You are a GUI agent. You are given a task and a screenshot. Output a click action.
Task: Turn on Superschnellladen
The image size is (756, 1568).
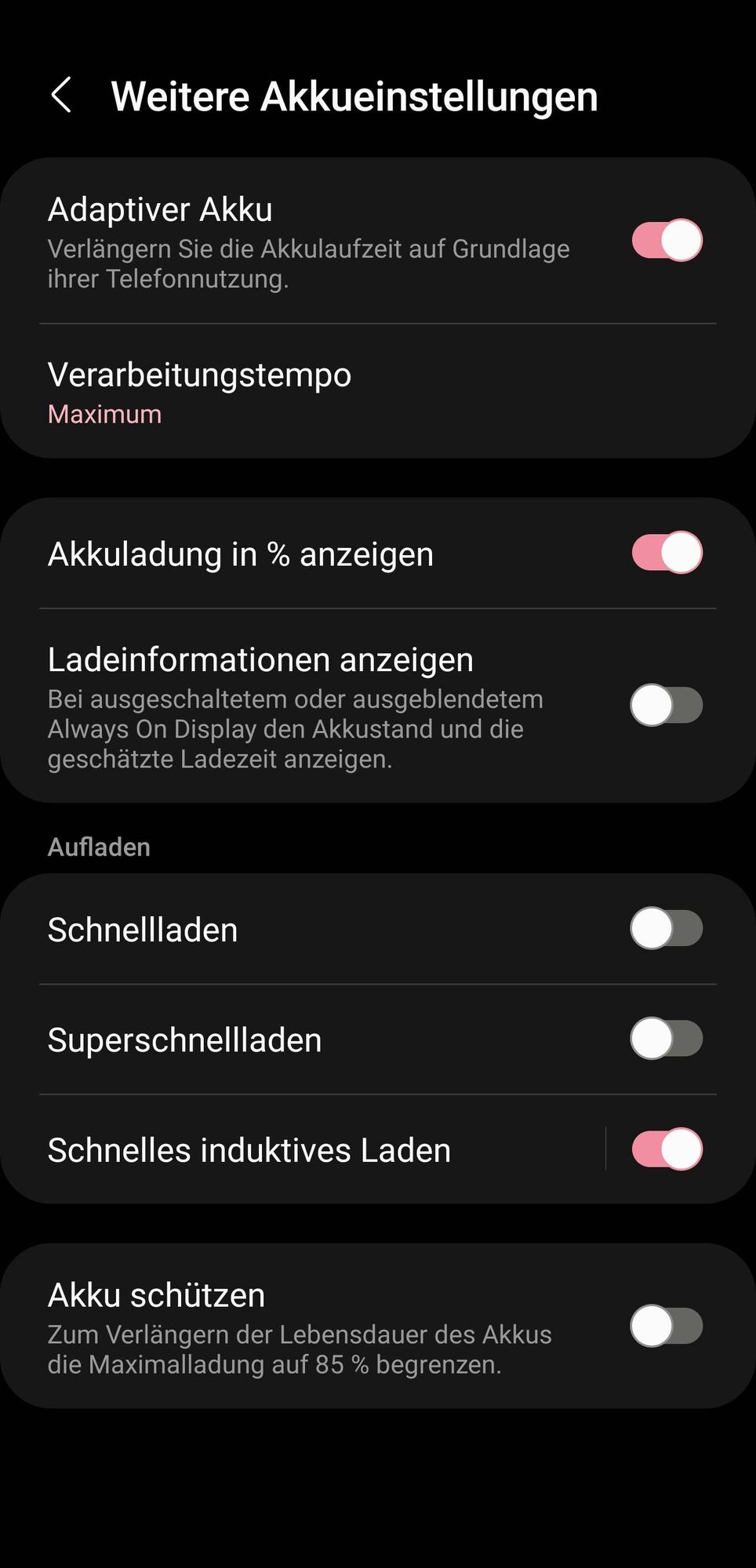pyautogui.click(x=666, y=1038)
